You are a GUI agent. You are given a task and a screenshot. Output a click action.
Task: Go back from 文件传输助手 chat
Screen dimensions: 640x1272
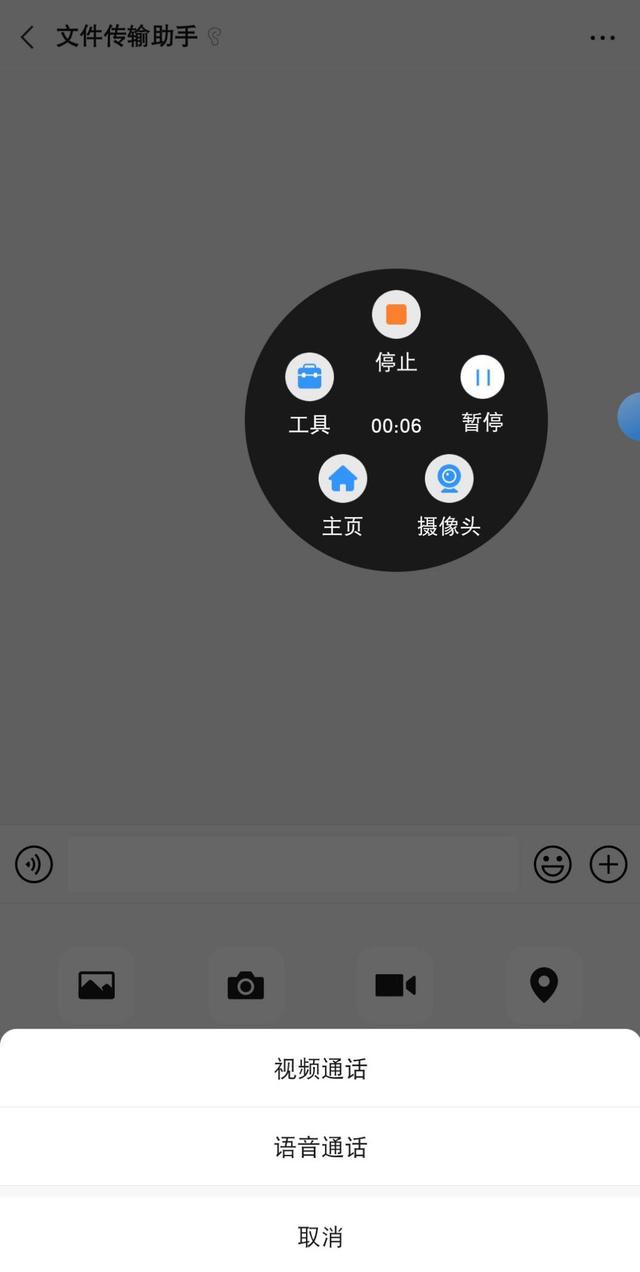coord(28,38)
